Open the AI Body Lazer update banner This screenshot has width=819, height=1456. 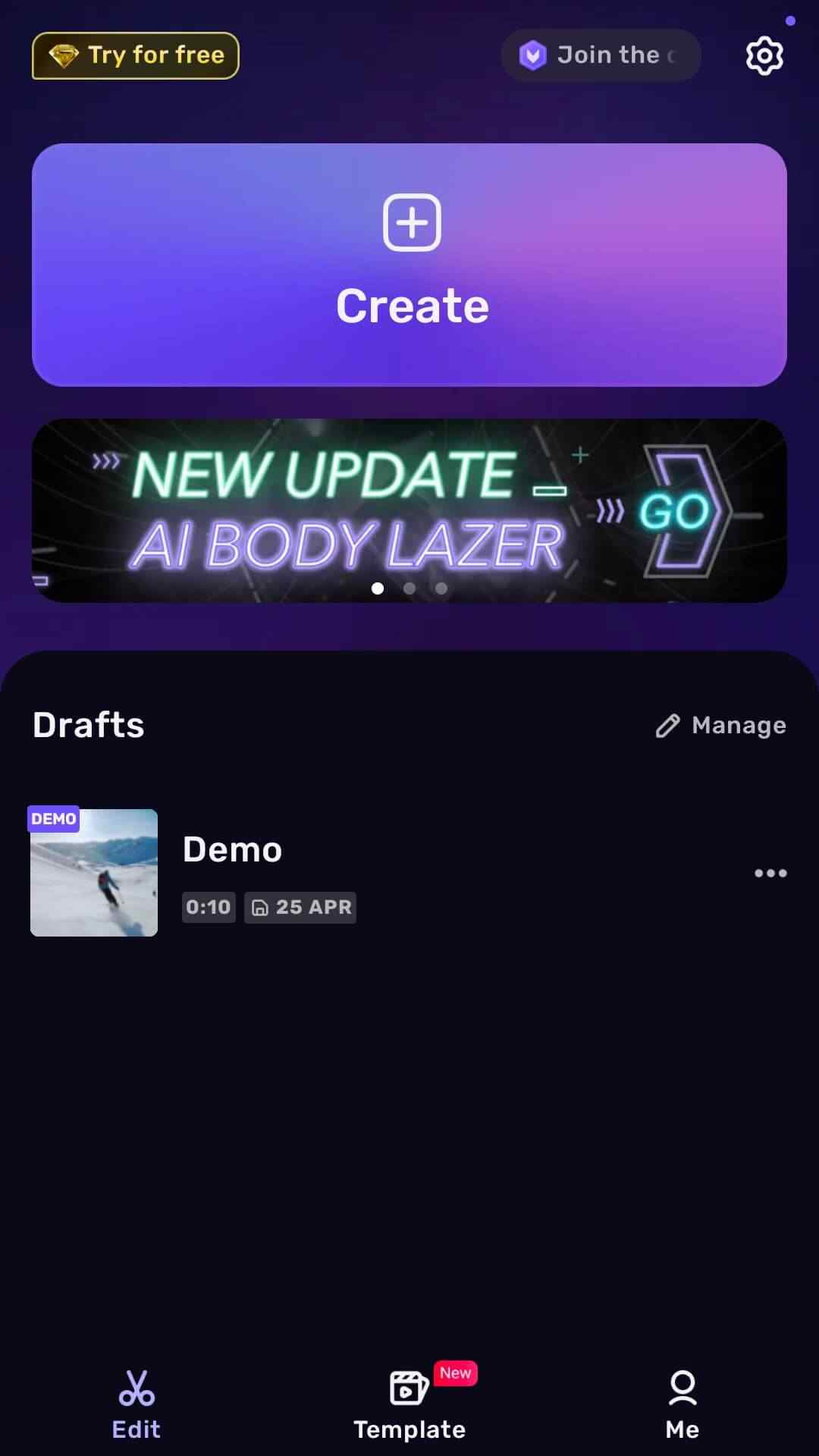(409, 510)
